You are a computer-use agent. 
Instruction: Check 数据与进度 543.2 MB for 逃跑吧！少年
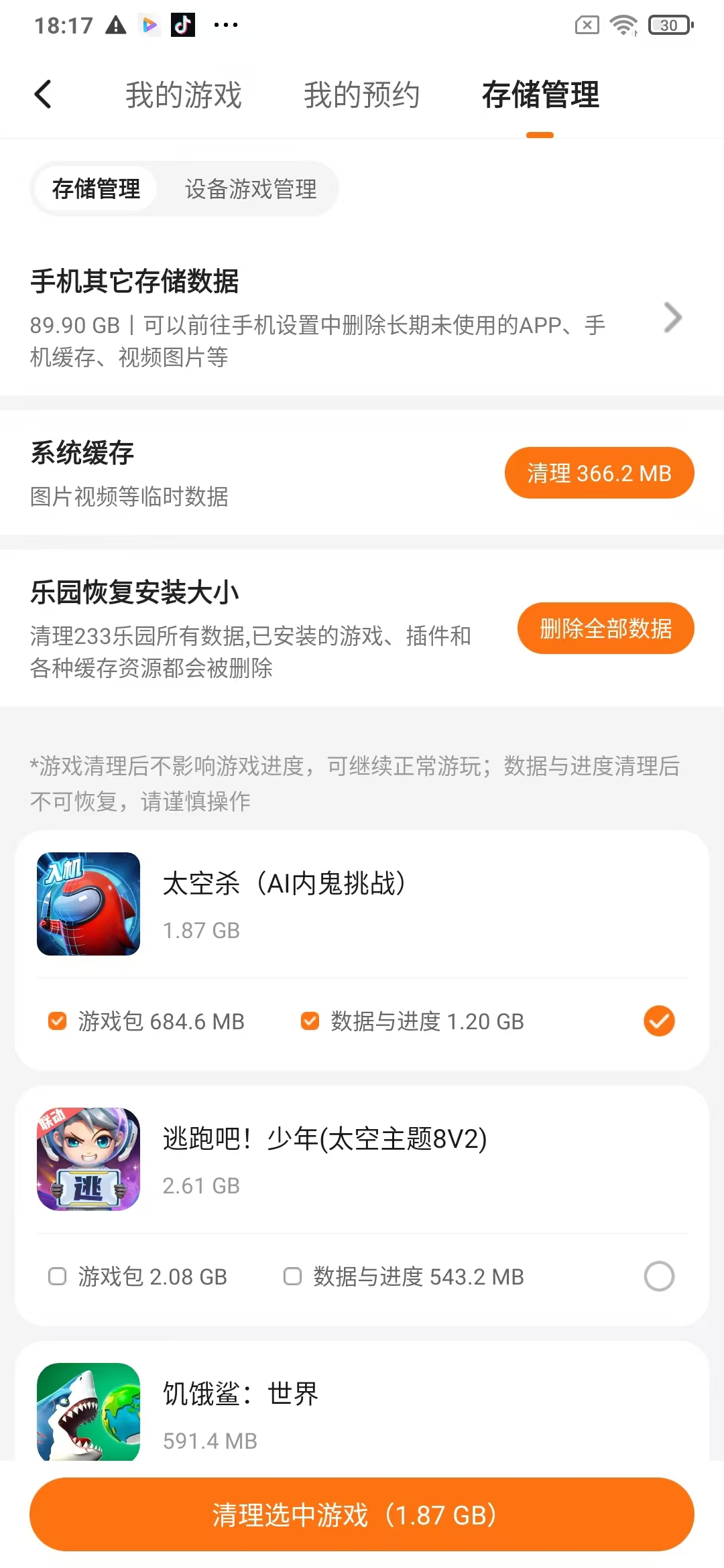(292, 1277)
